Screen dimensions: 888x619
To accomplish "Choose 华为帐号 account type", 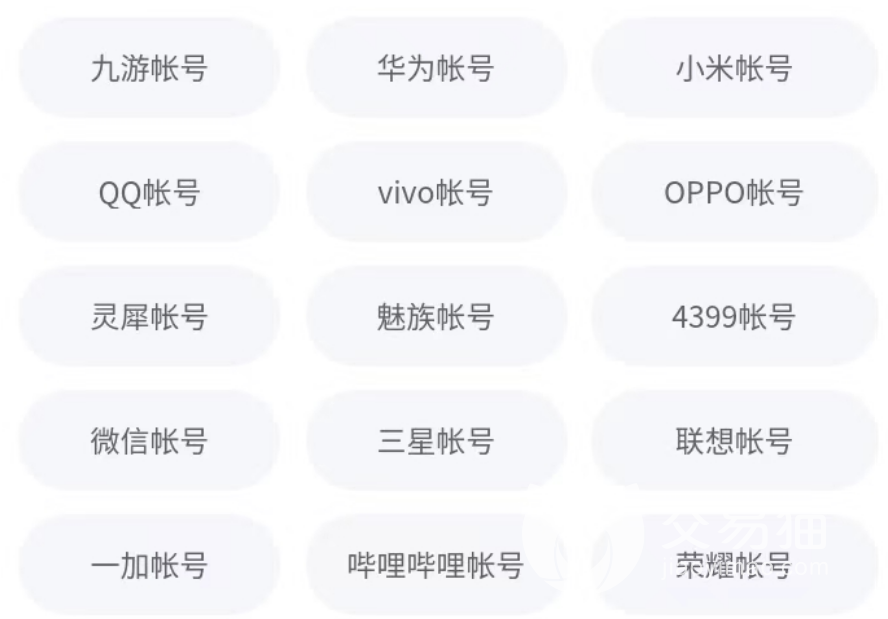I will click(x=436, y=68).
